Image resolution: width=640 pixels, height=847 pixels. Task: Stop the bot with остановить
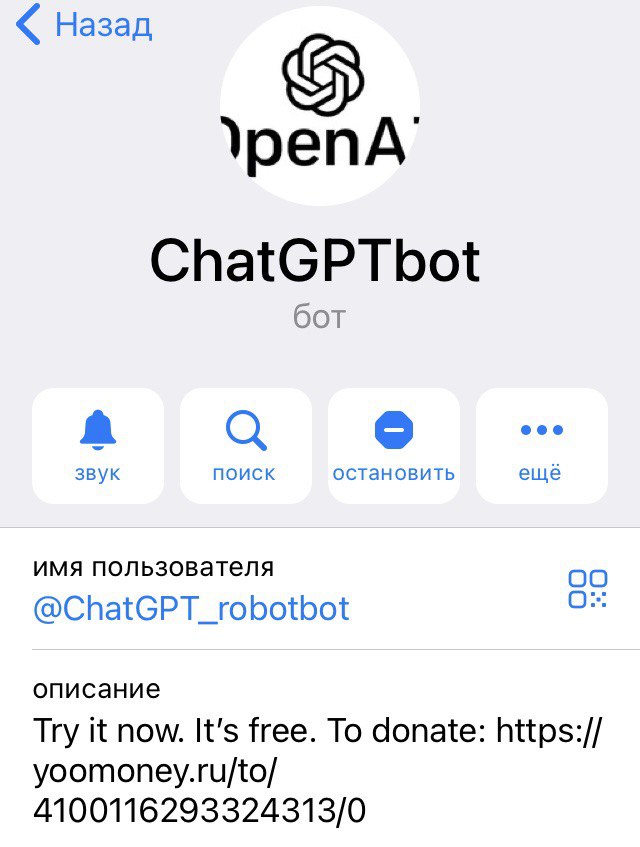(394, 445)
